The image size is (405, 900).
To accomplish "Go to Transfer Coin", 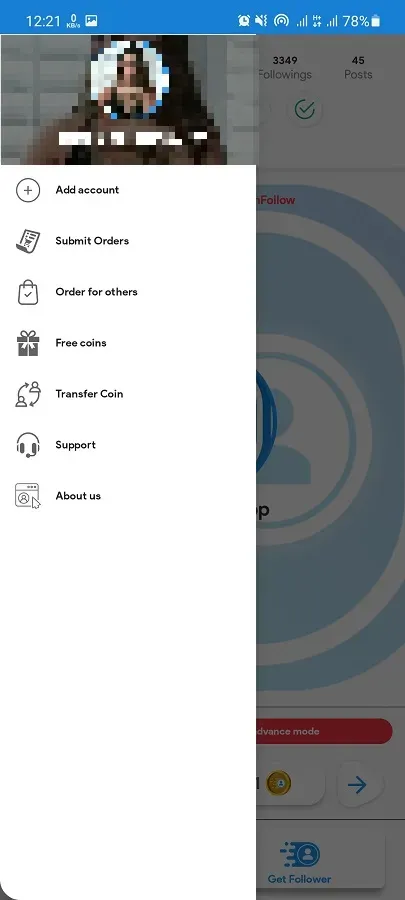I will pos(128,394).
